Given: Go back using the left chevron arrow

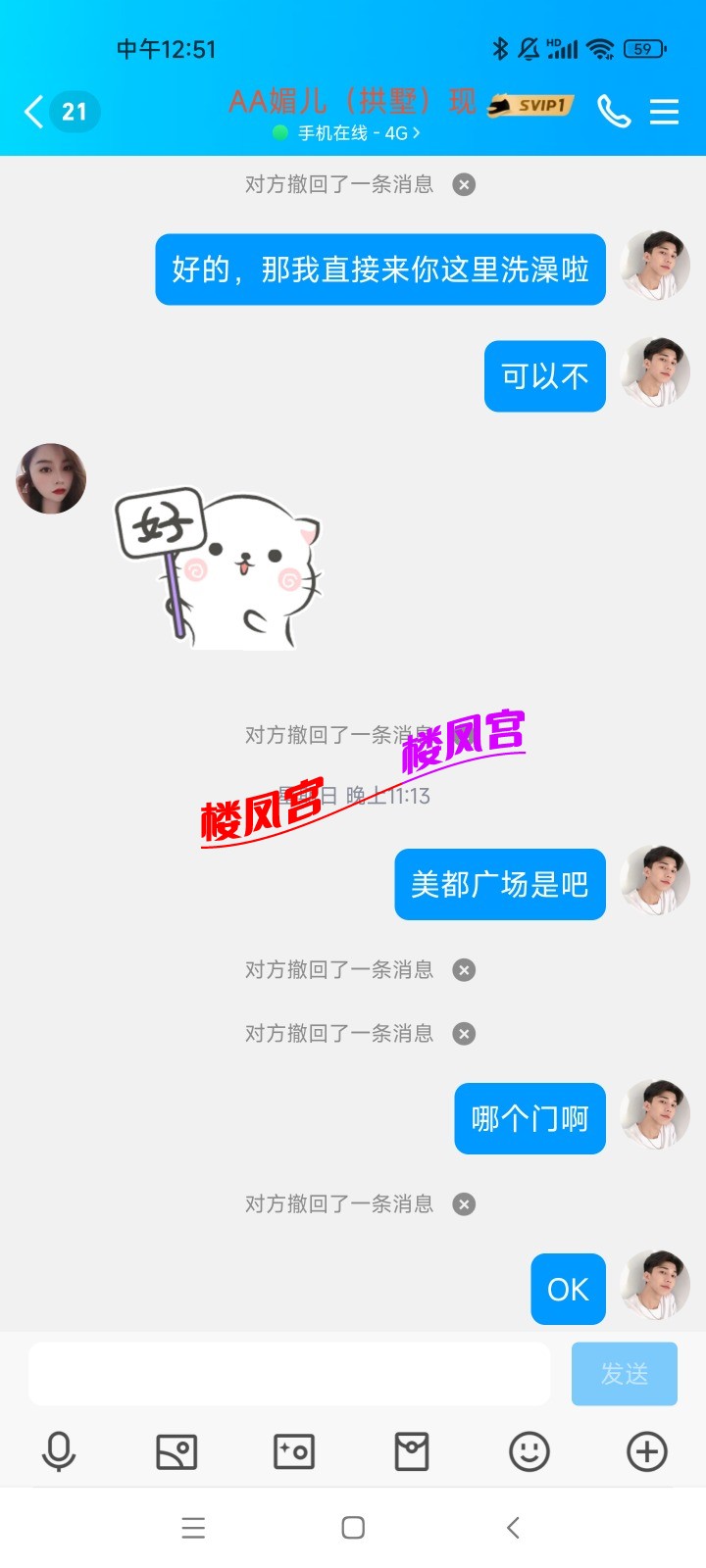Looking at the screenshot, I should [x=32, y=112].
